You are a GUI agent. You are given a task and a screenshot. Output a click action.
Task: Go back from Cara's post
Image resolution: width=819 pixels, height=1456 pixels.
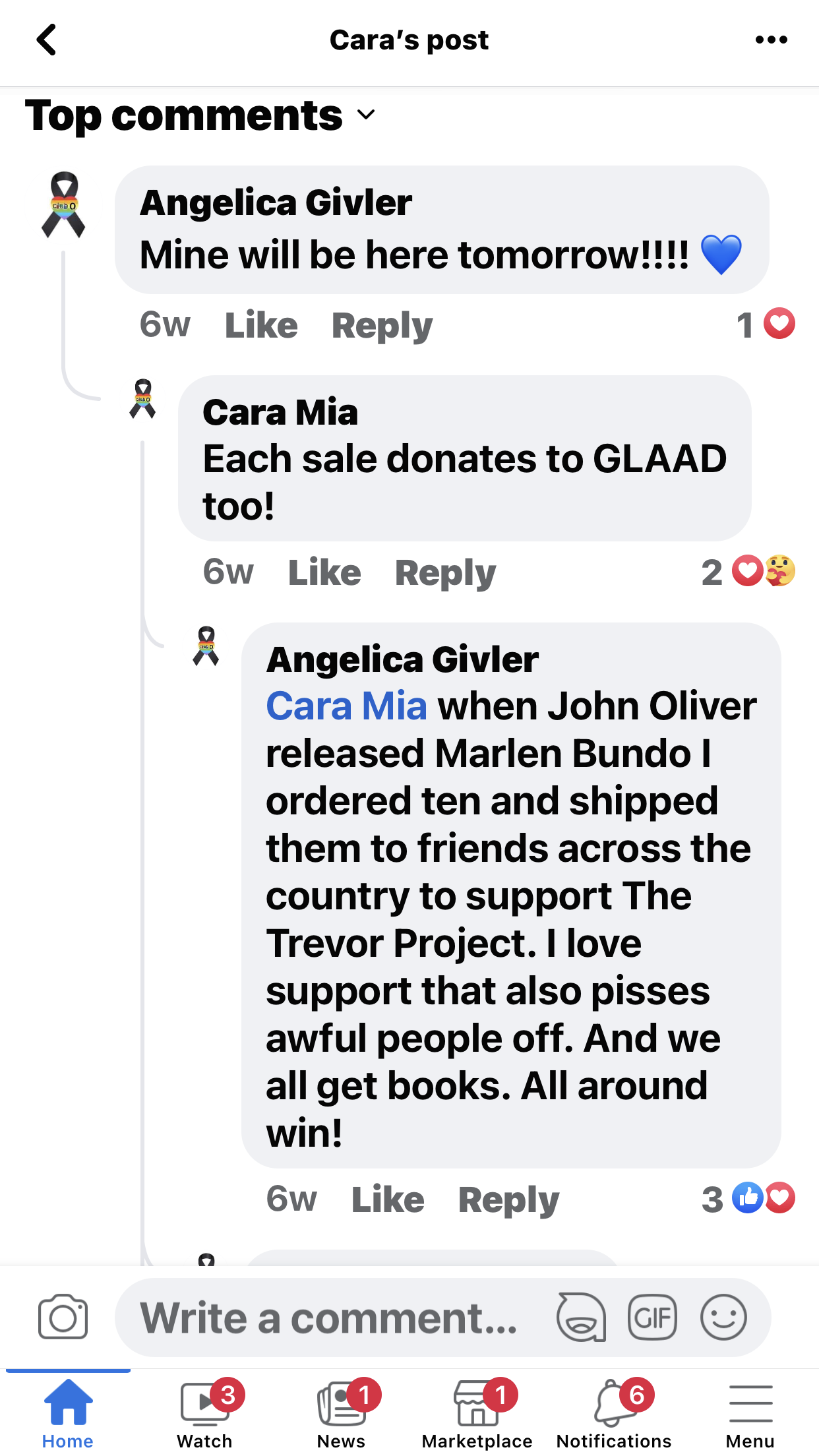46,40
